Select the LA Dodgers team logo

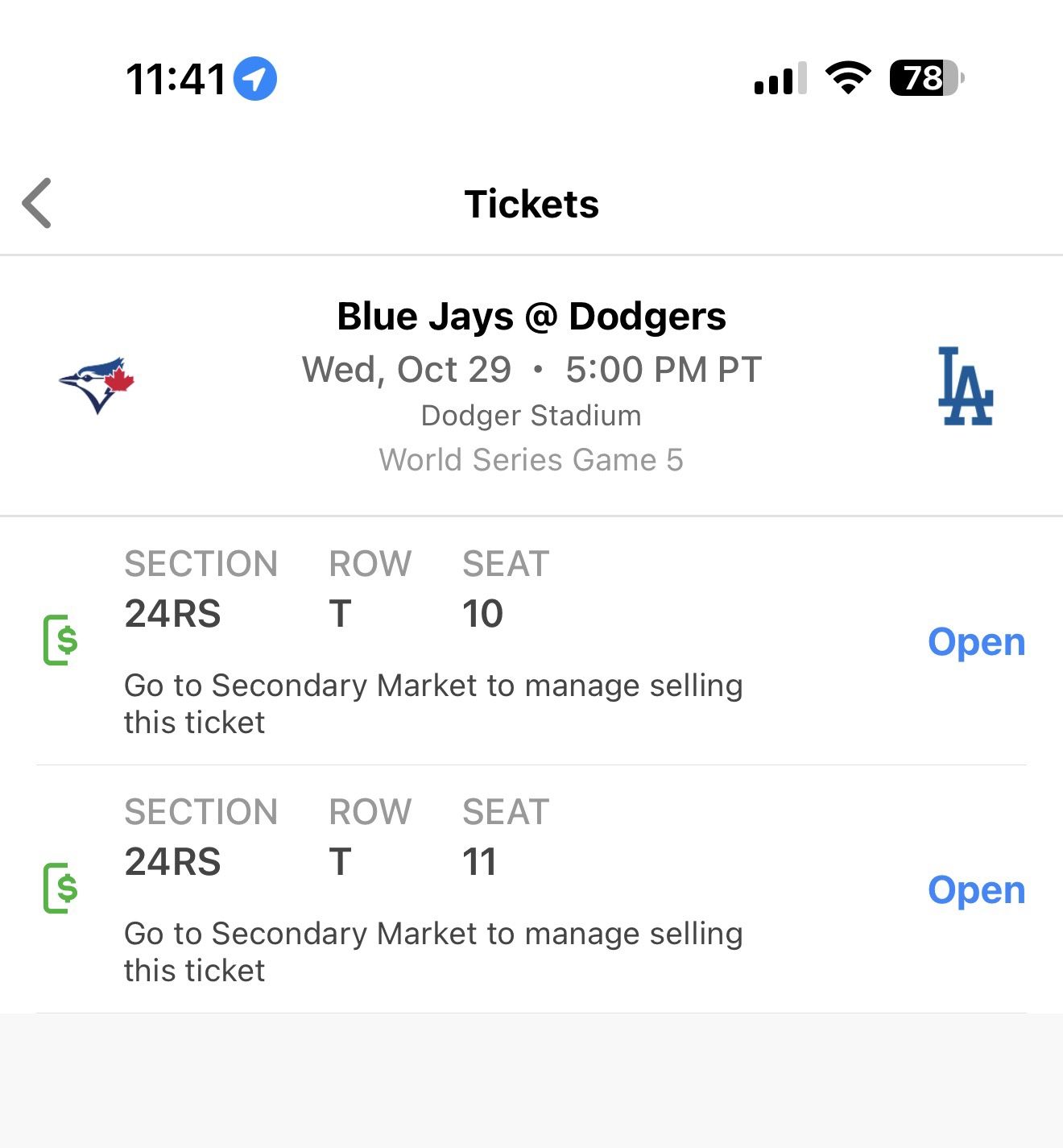966,387
